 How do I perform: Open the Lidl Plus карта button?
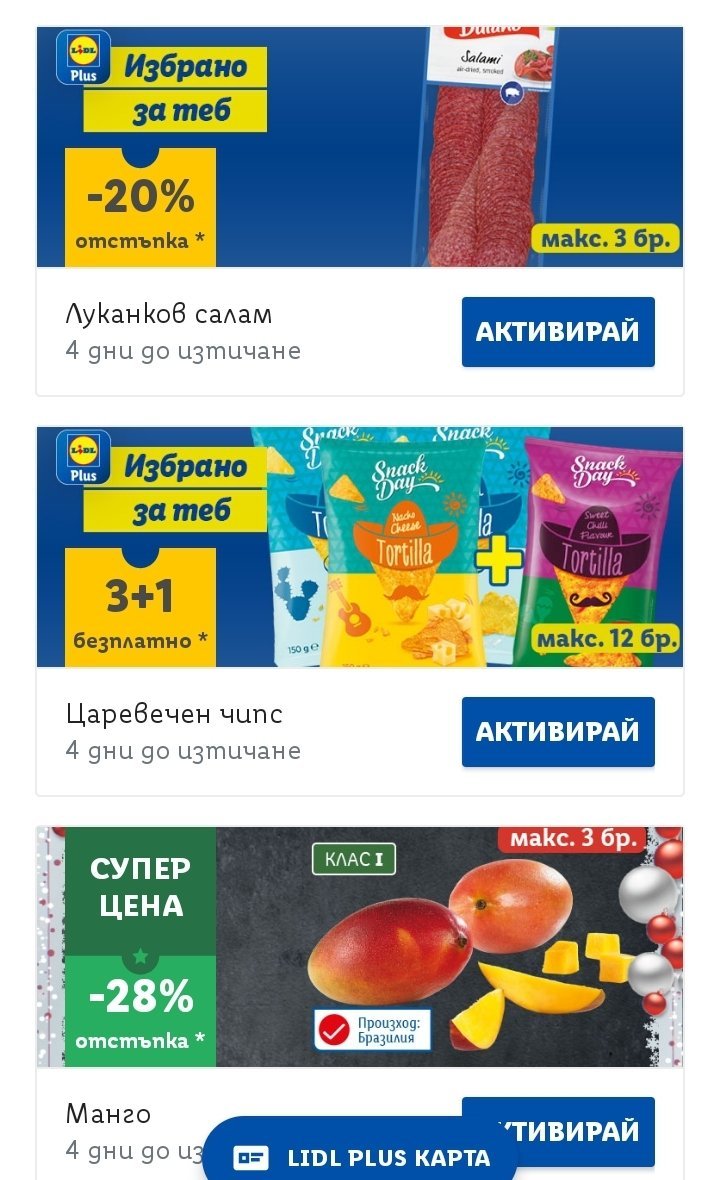point(362,1158)
